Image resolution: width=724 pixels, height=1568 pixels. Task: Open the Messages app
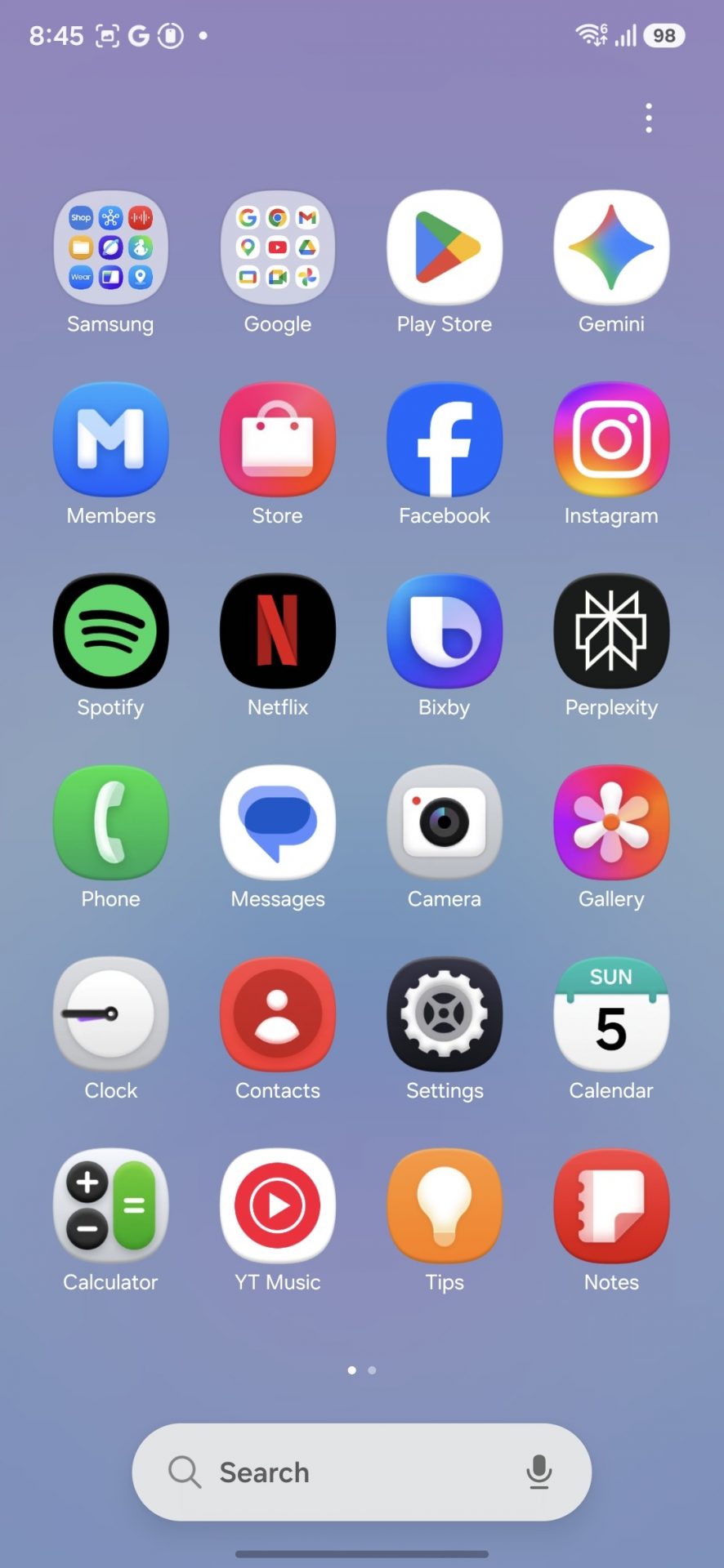click(x=277, y=823)
